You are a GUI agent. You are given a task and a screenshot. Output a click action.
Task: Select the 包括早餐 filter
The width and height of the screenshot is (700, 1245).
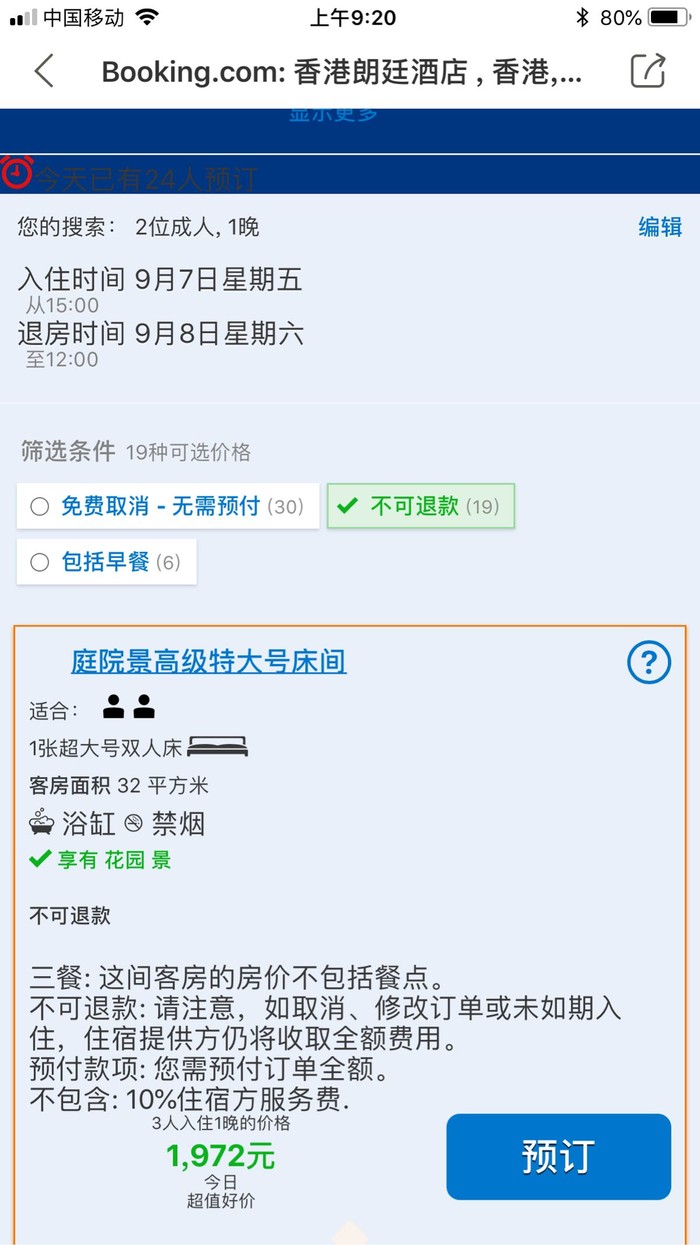pyautogui.click(x=107, y=562)
